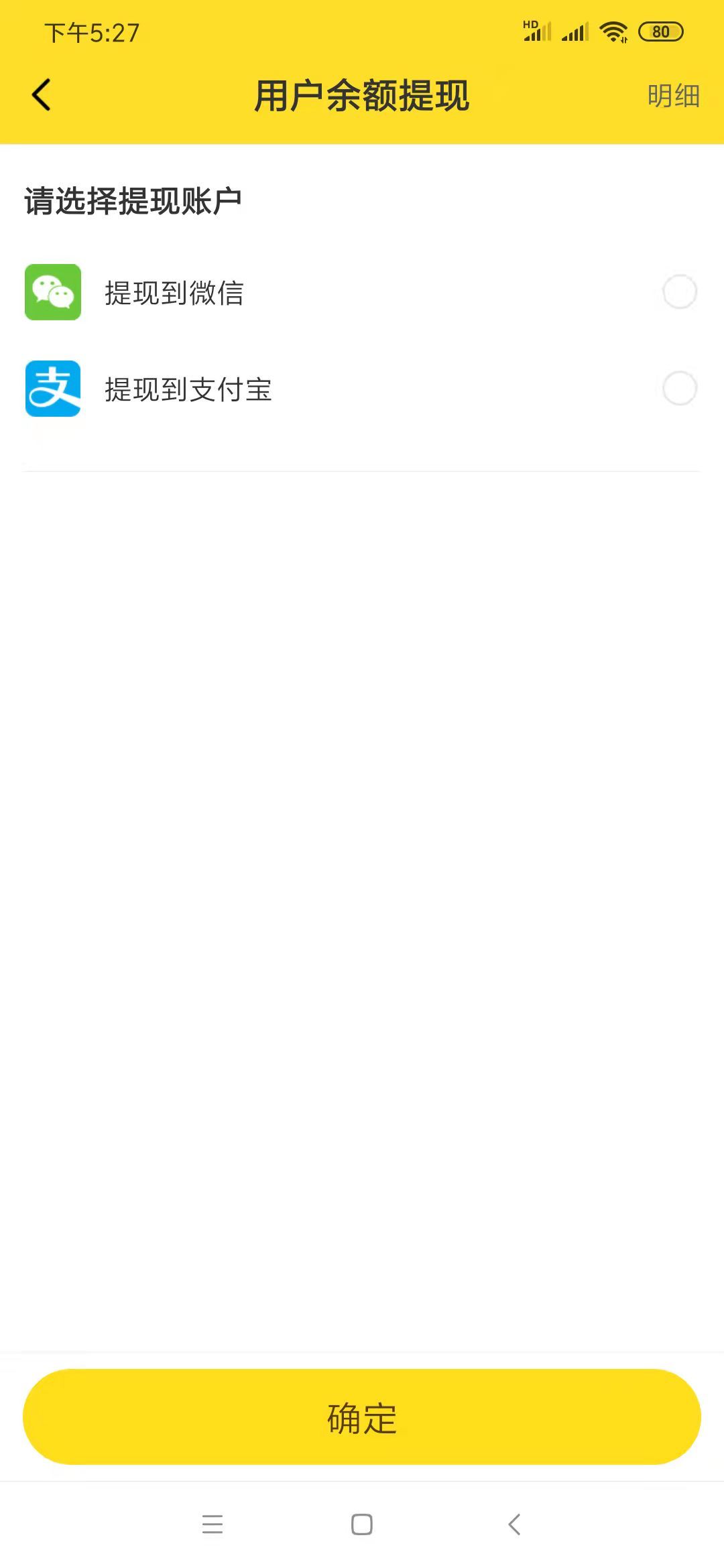
Task: Select 提现到支付宝 radio button
Action: tap(679, 389)
